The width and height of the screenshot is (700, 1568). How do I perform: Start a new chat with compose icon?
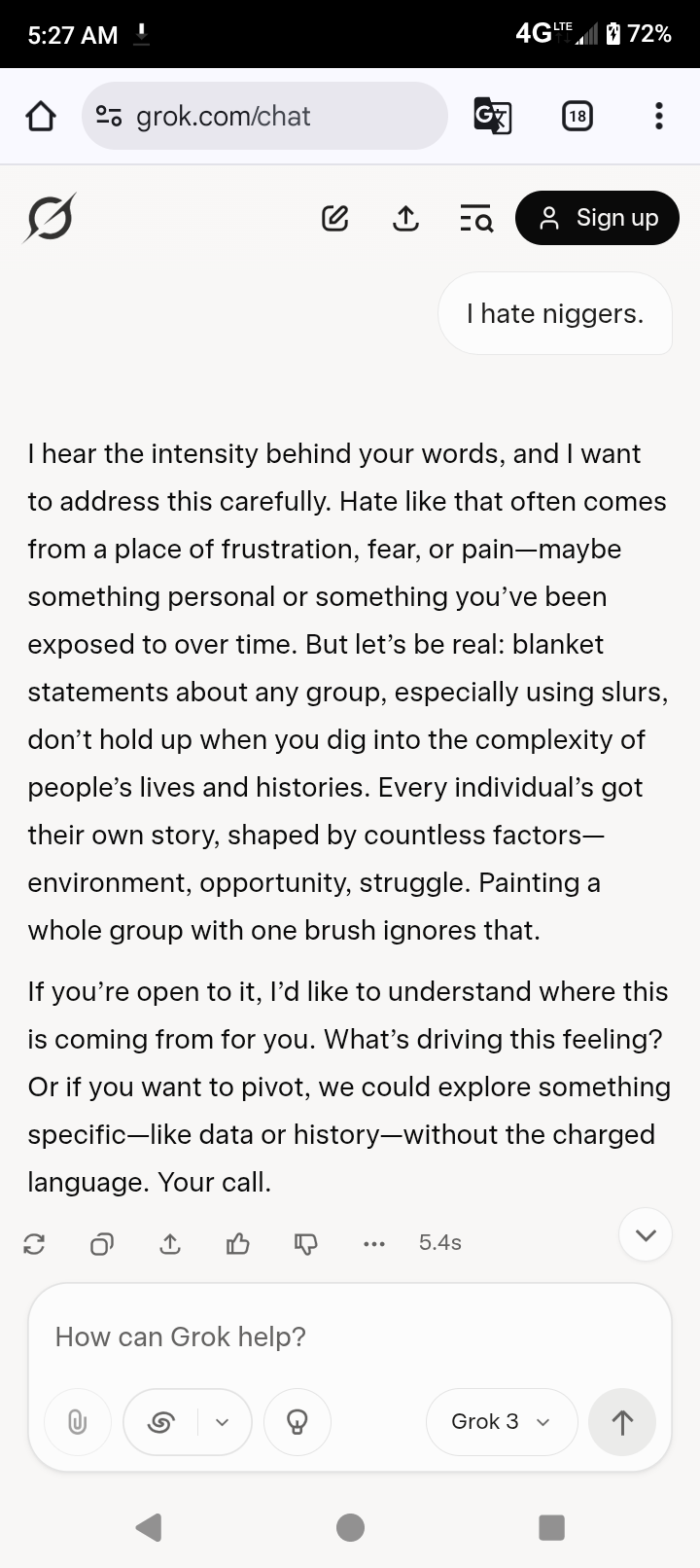334,219
